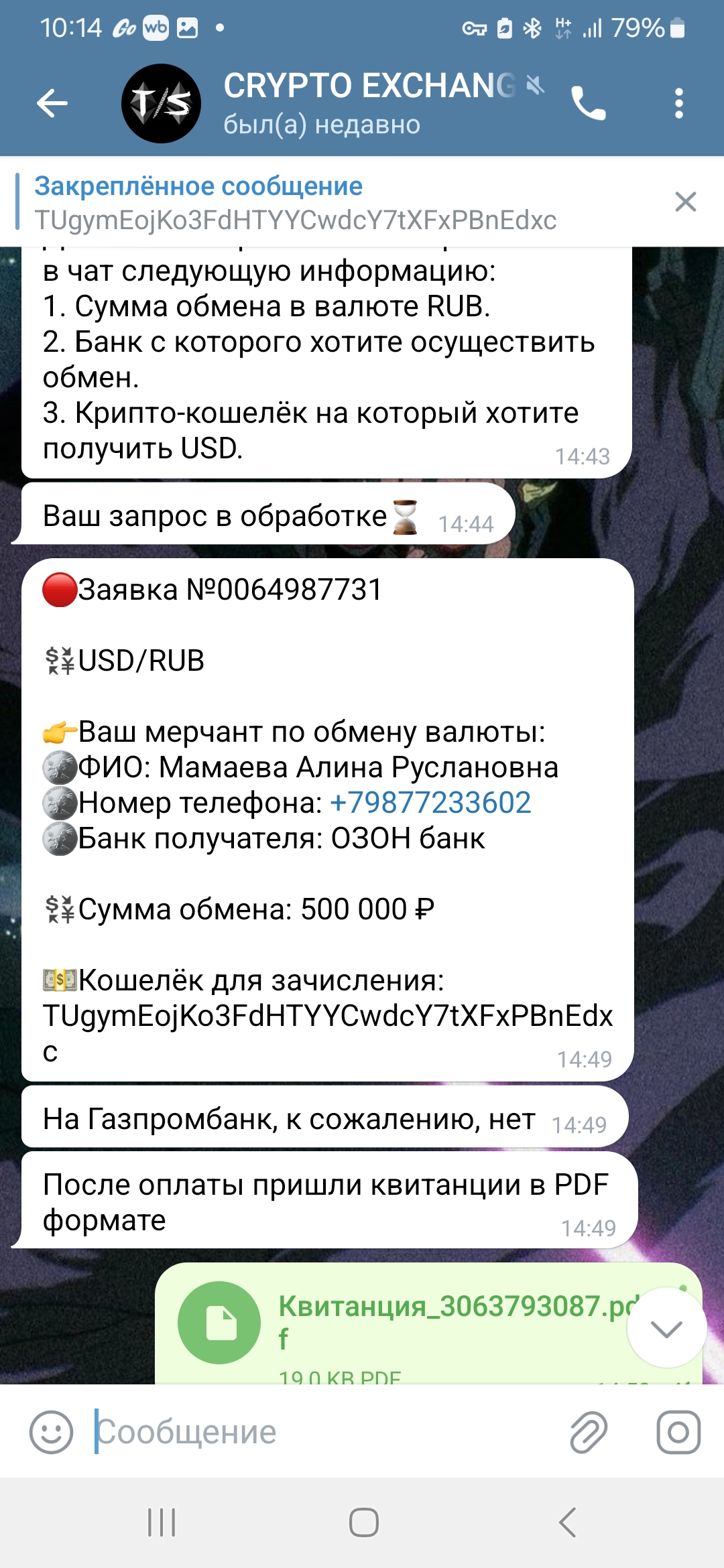Open the camera to record media
This screenshot has height=1568, width=724.
(678, 1432)
